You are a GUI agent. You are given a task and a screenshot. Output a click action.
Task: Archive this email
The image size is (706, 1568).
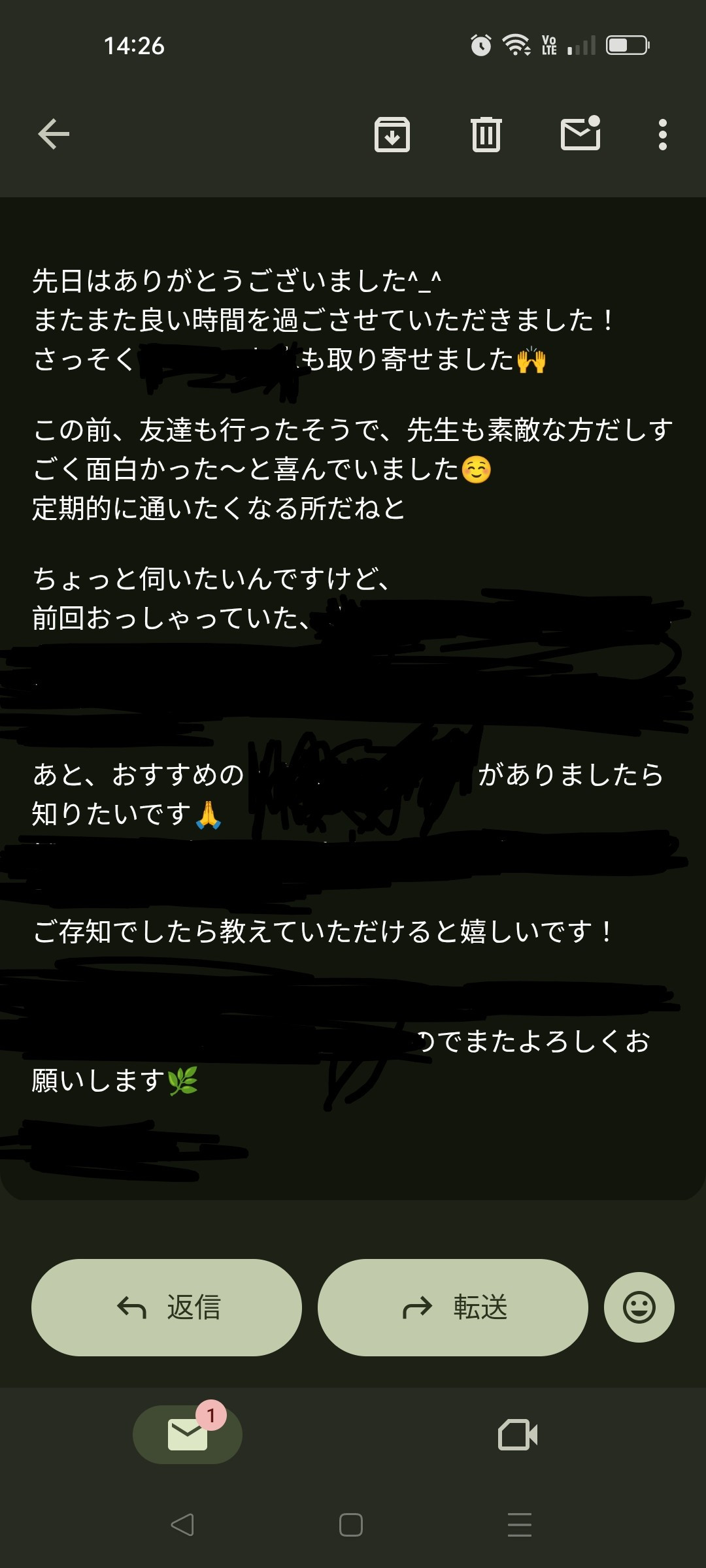(x=392, y=135)
